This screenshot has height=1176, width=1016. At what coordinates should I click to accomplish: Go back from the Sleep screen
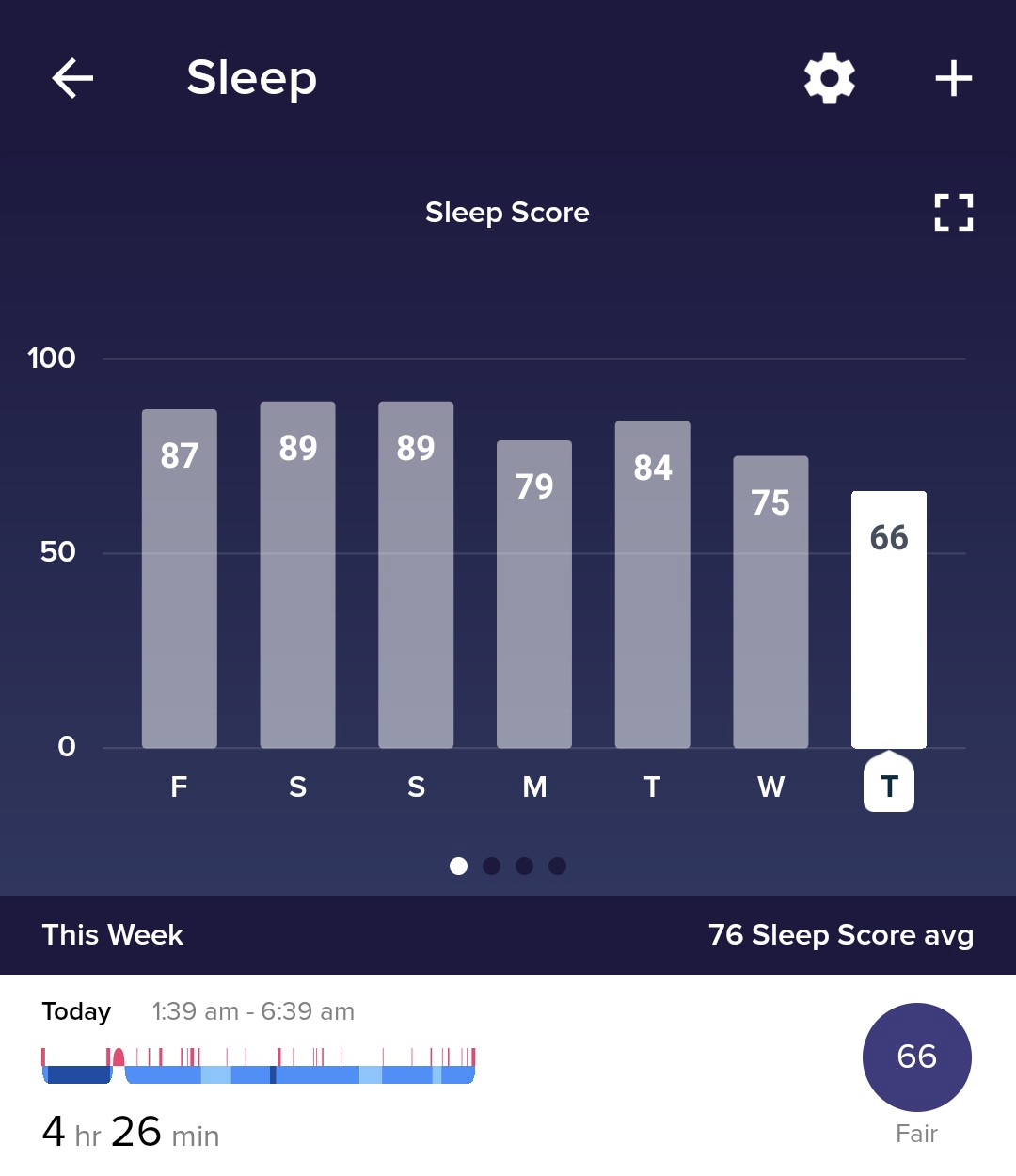72,78
